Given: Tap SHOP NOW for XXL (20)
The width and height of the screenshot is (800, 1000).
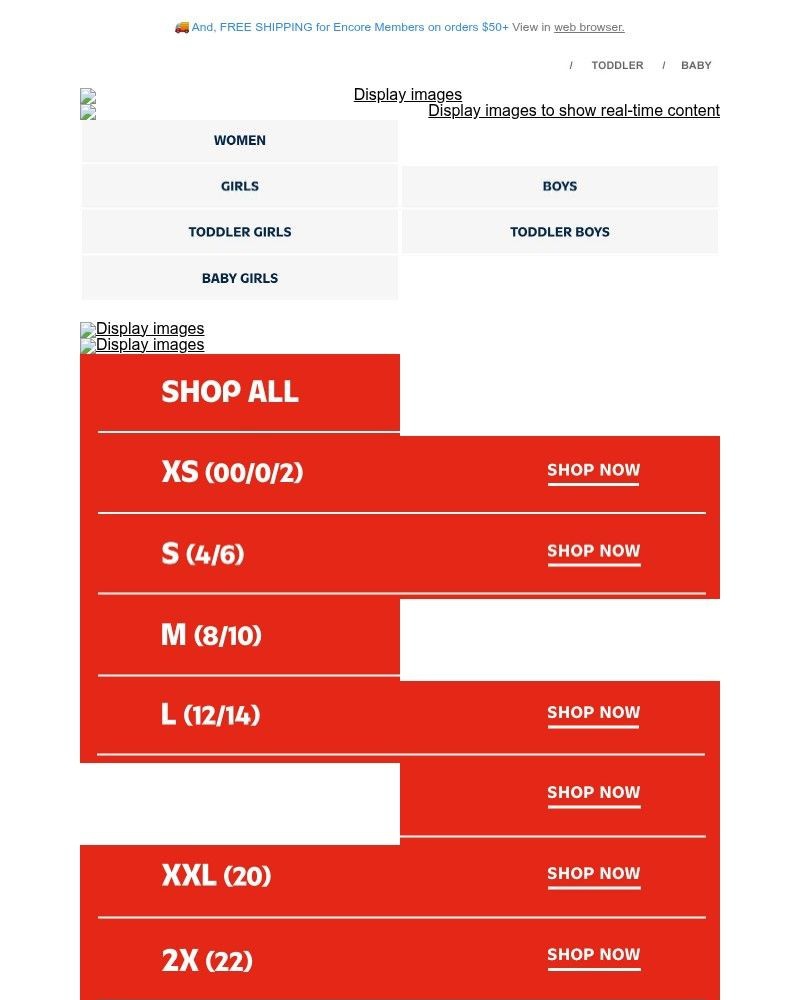Looking at the screenshot, I should point(593,874).
